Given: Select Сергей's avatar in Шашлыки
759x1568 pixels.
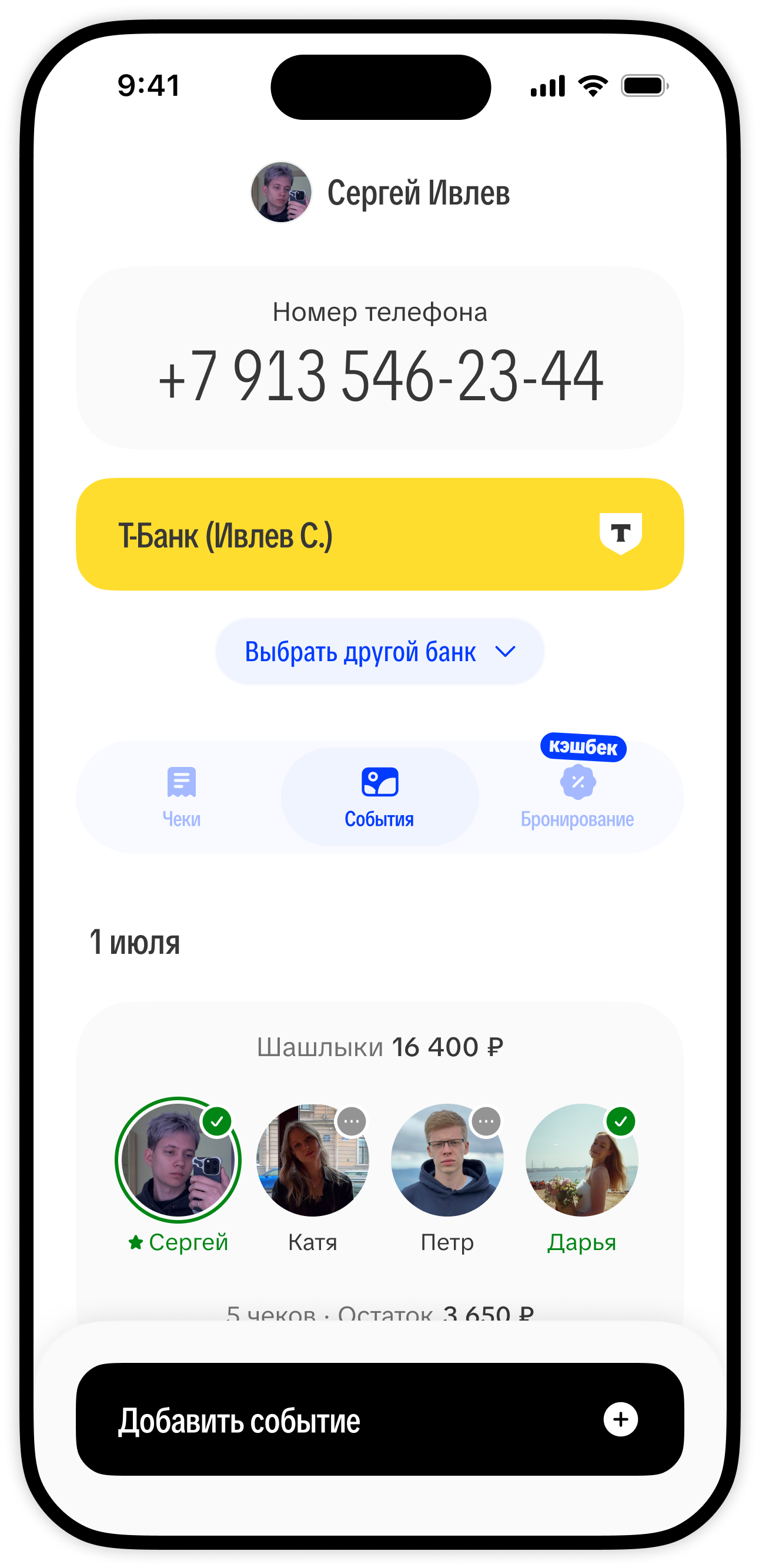Looking at the screenshot, I should [178, 1160].
